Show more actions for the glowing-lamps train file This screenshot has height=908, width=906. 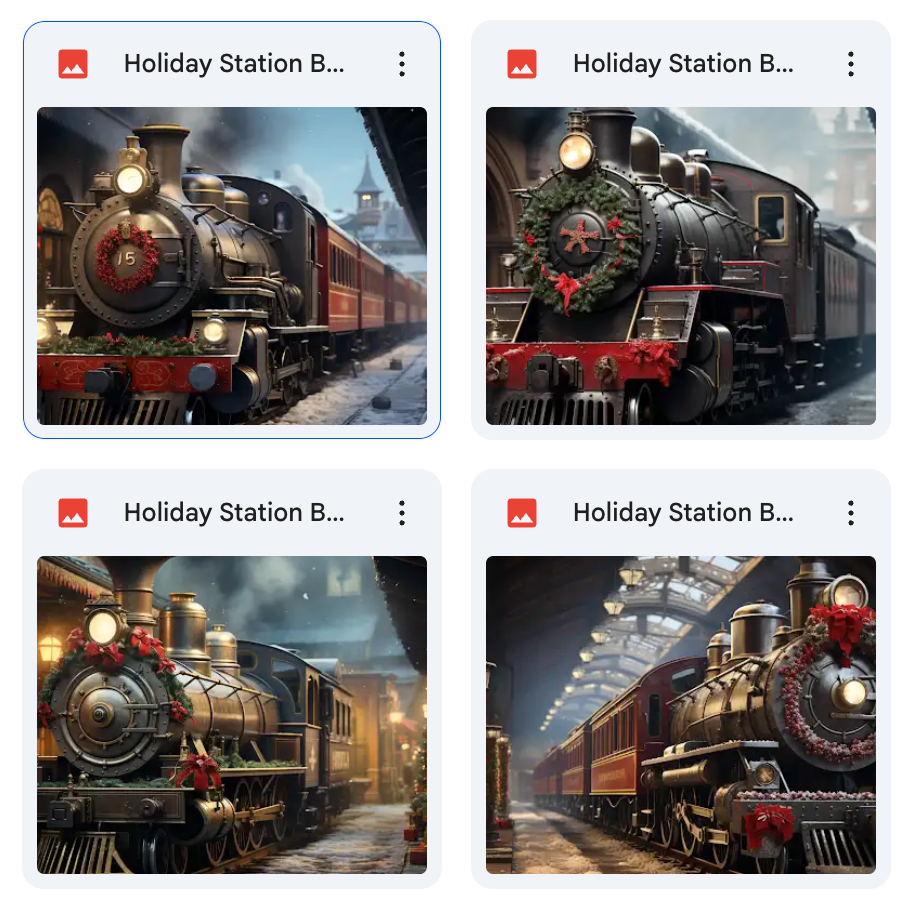click(401, 514)
